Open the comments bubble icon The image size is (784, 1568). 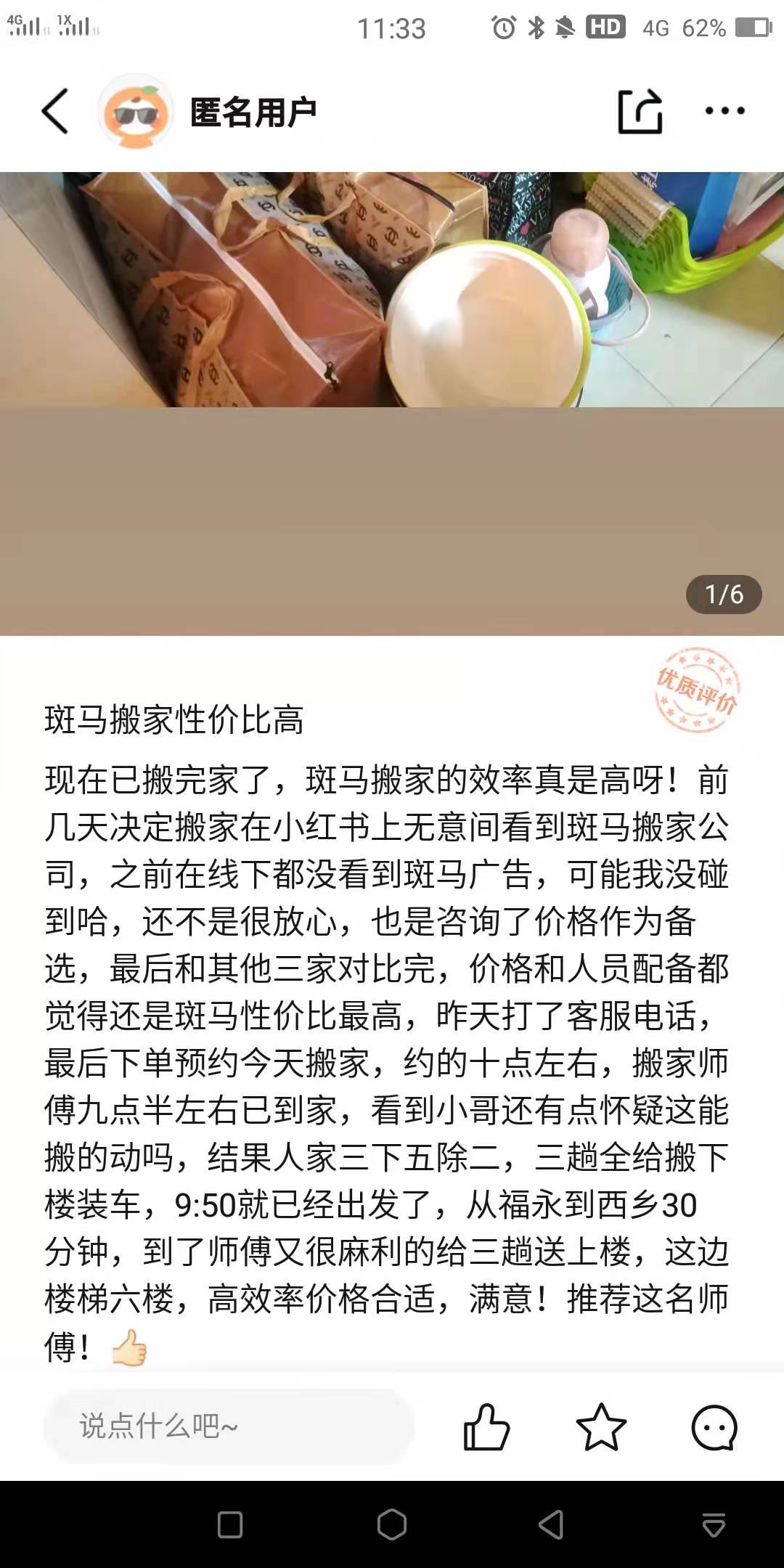pos(714,1426)
